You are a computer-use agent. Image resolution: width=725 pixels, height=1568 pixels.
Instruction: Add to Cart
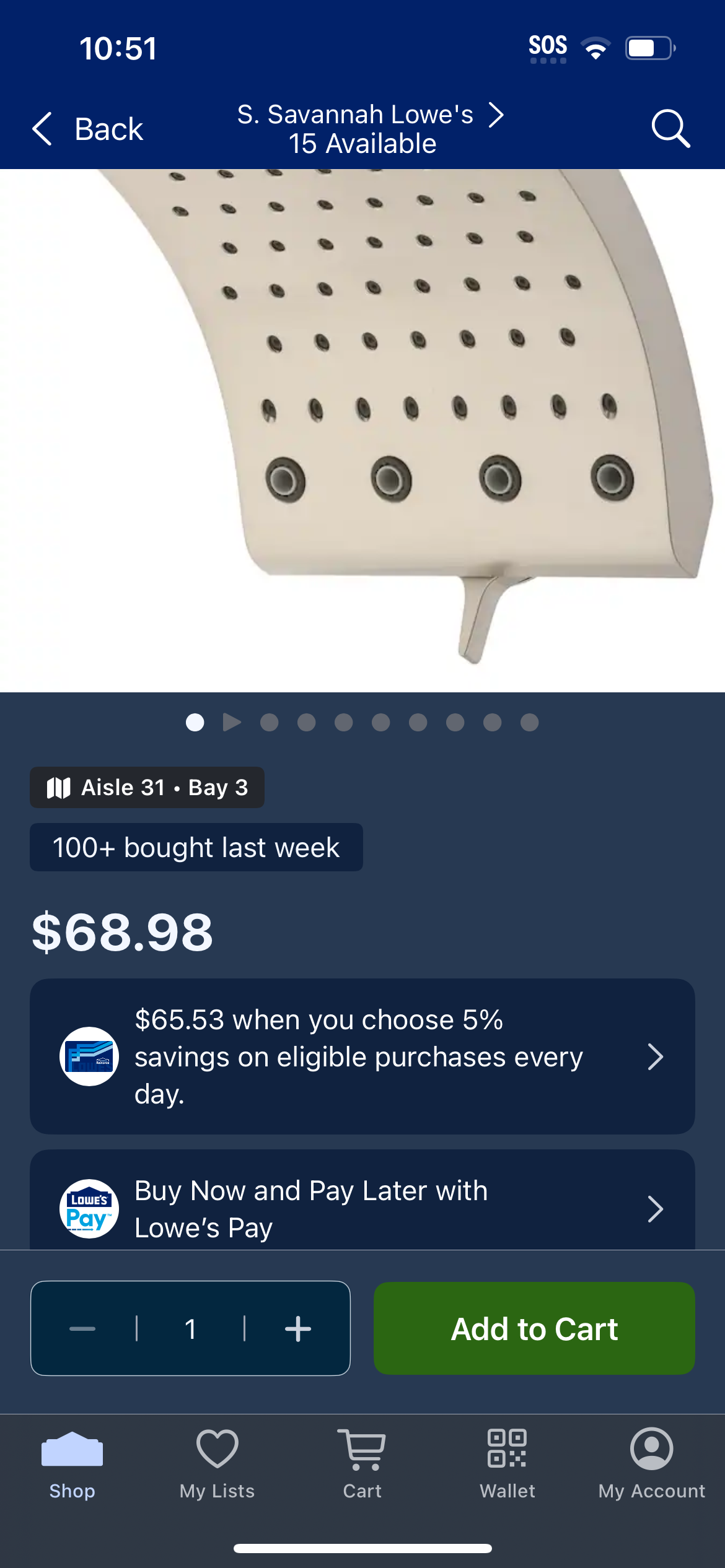tap(534, 1328)
